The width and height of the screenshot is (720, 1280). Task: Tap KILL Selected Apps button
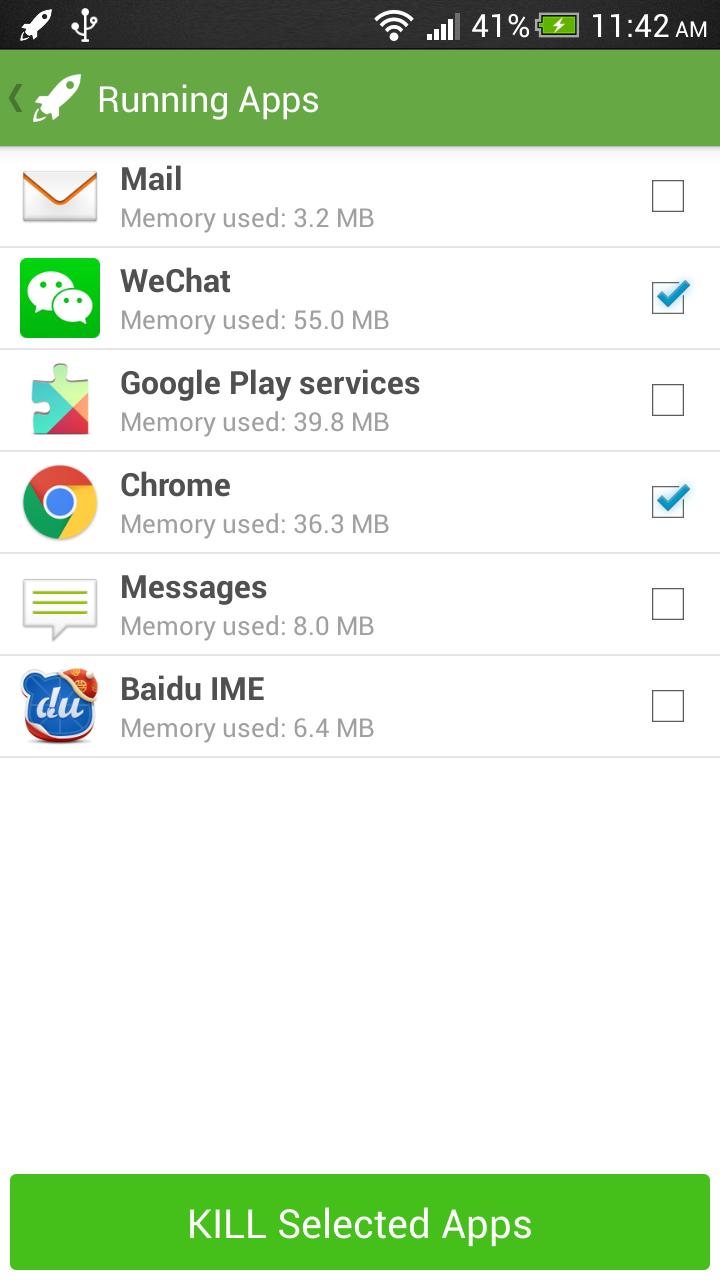point(360,1224)
